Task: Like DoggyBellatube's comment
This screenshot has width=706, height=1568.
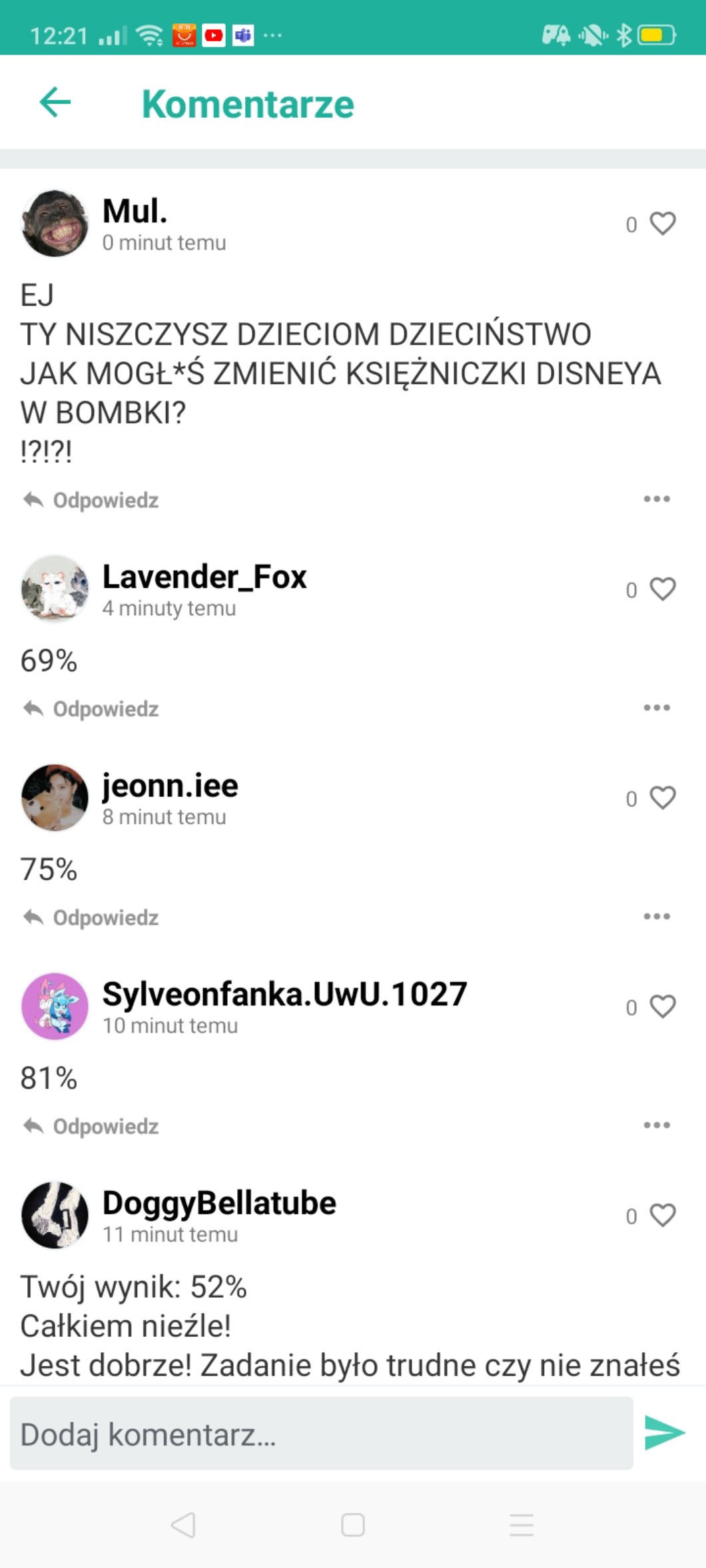Action: (x=662, y=1215)
